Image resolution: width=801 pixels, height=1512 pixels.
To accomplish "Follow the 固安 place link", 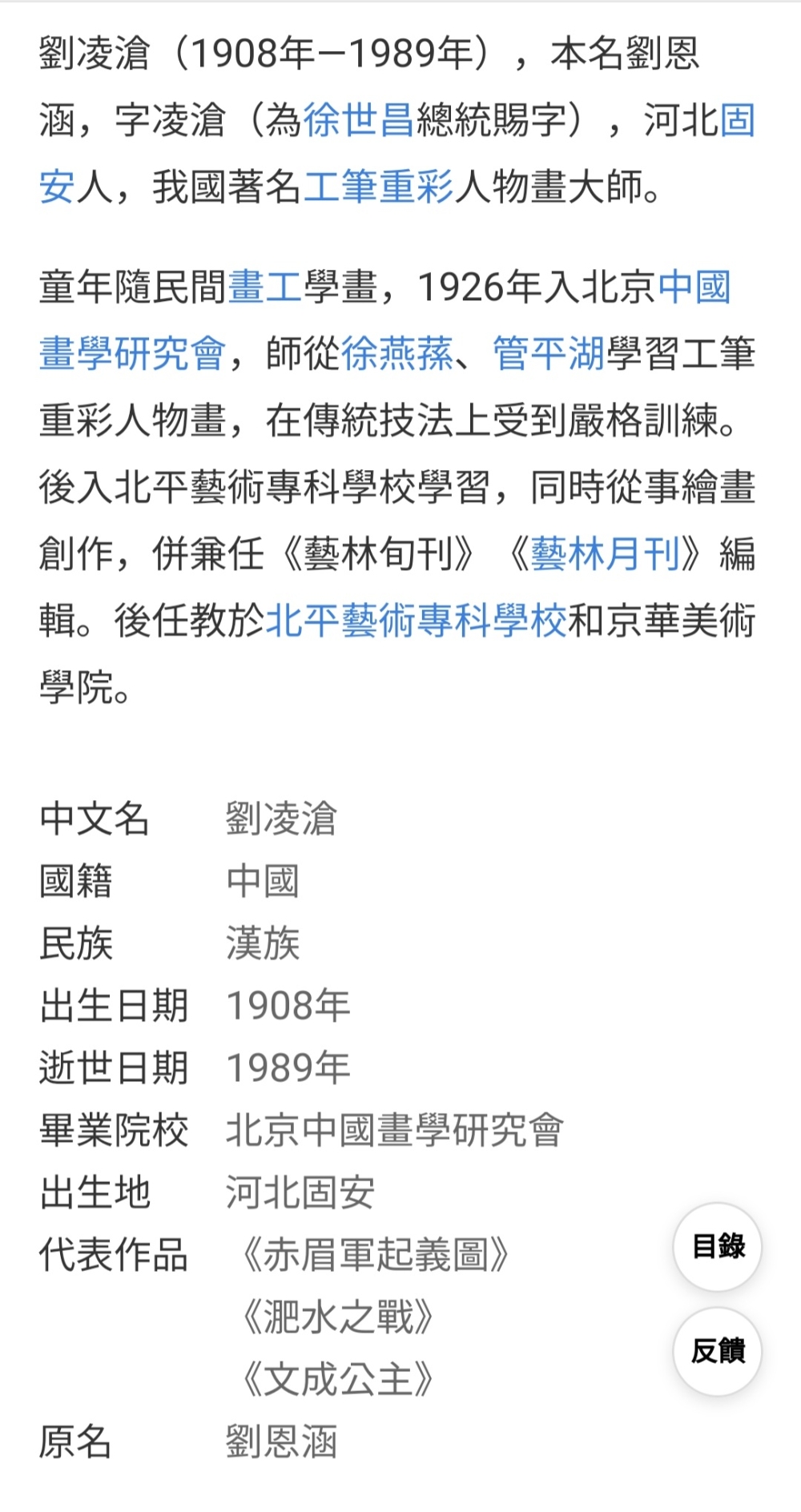I will 737,121.
